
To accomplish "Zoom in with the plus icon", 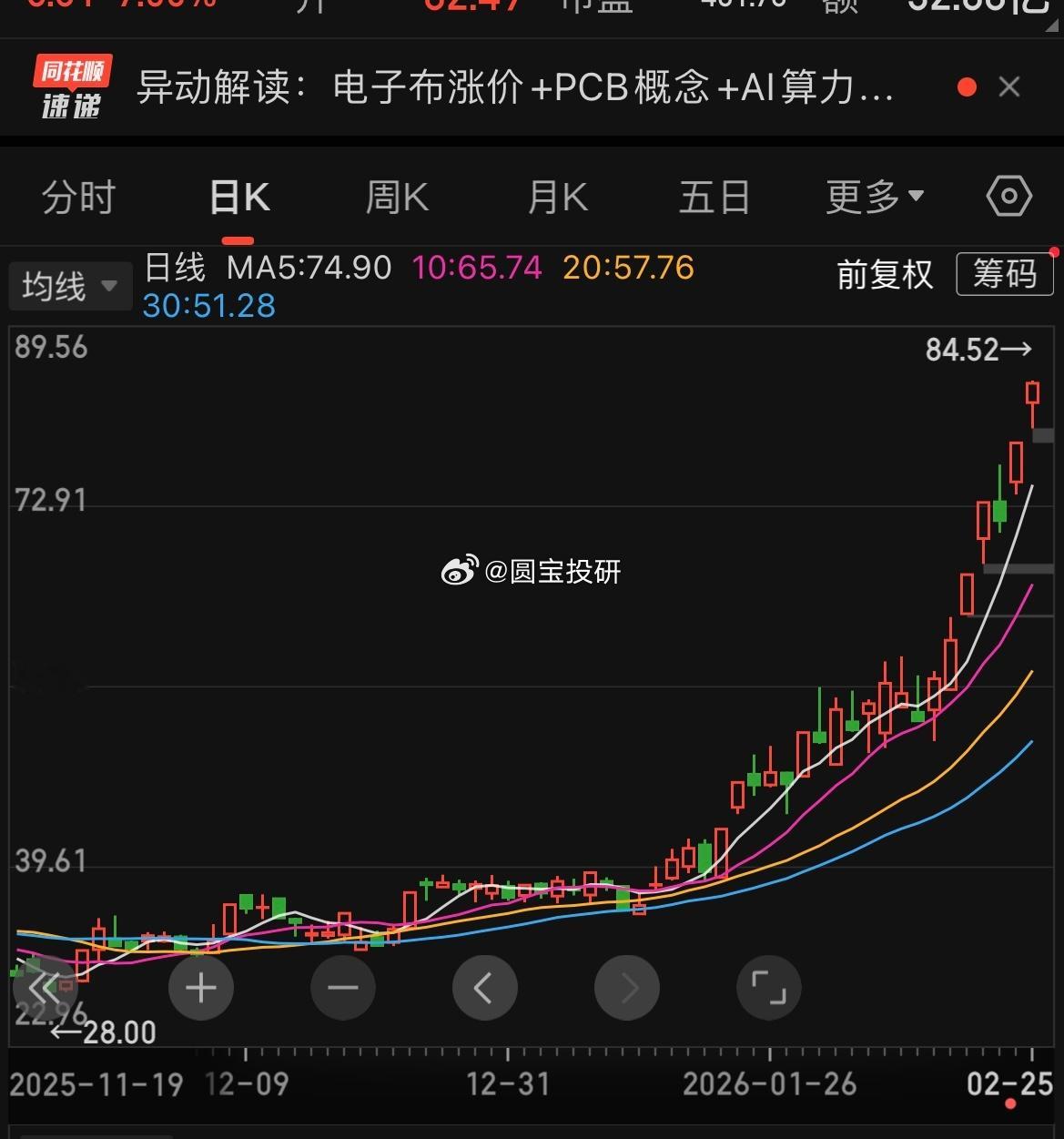I will [x=201, y=987].
